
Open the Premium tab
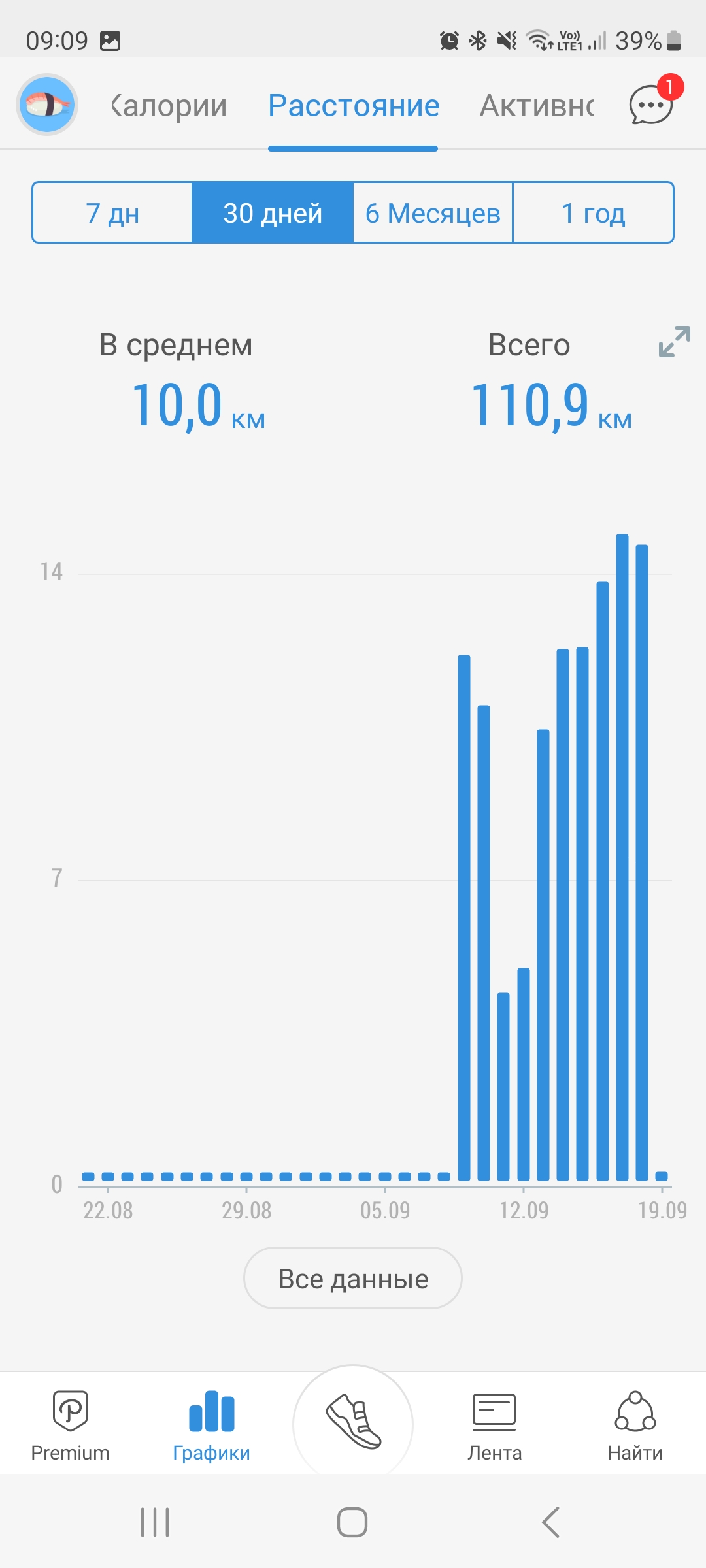point(71,1426)
